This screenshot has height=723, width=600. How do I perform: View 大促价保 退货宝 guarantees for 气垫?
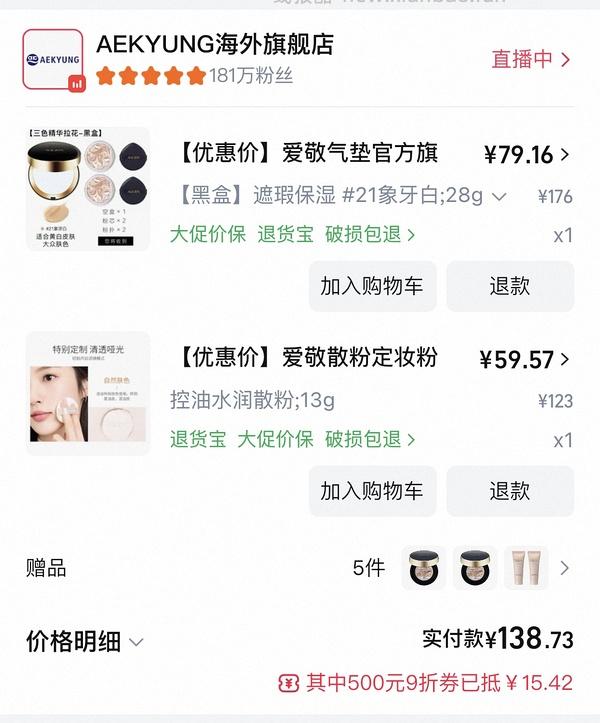click(x=292, y=235)
